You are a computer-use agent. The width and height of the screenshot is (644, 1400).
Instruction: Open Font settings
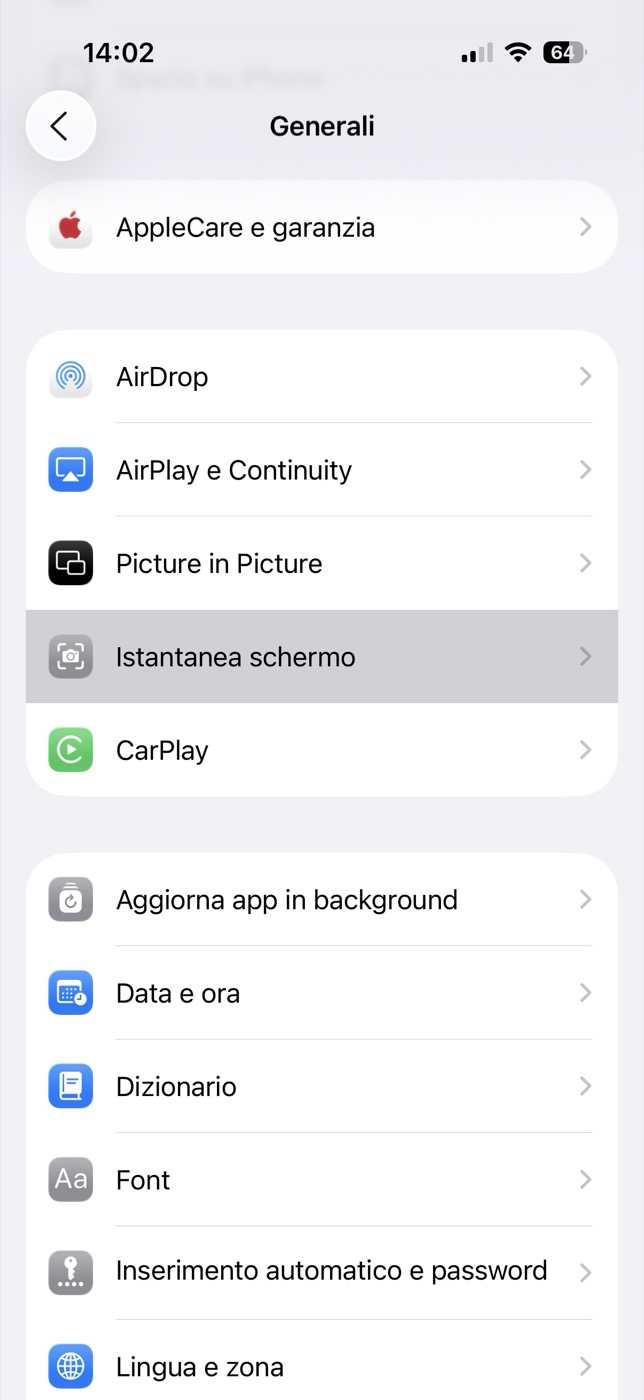(322, 1180)
